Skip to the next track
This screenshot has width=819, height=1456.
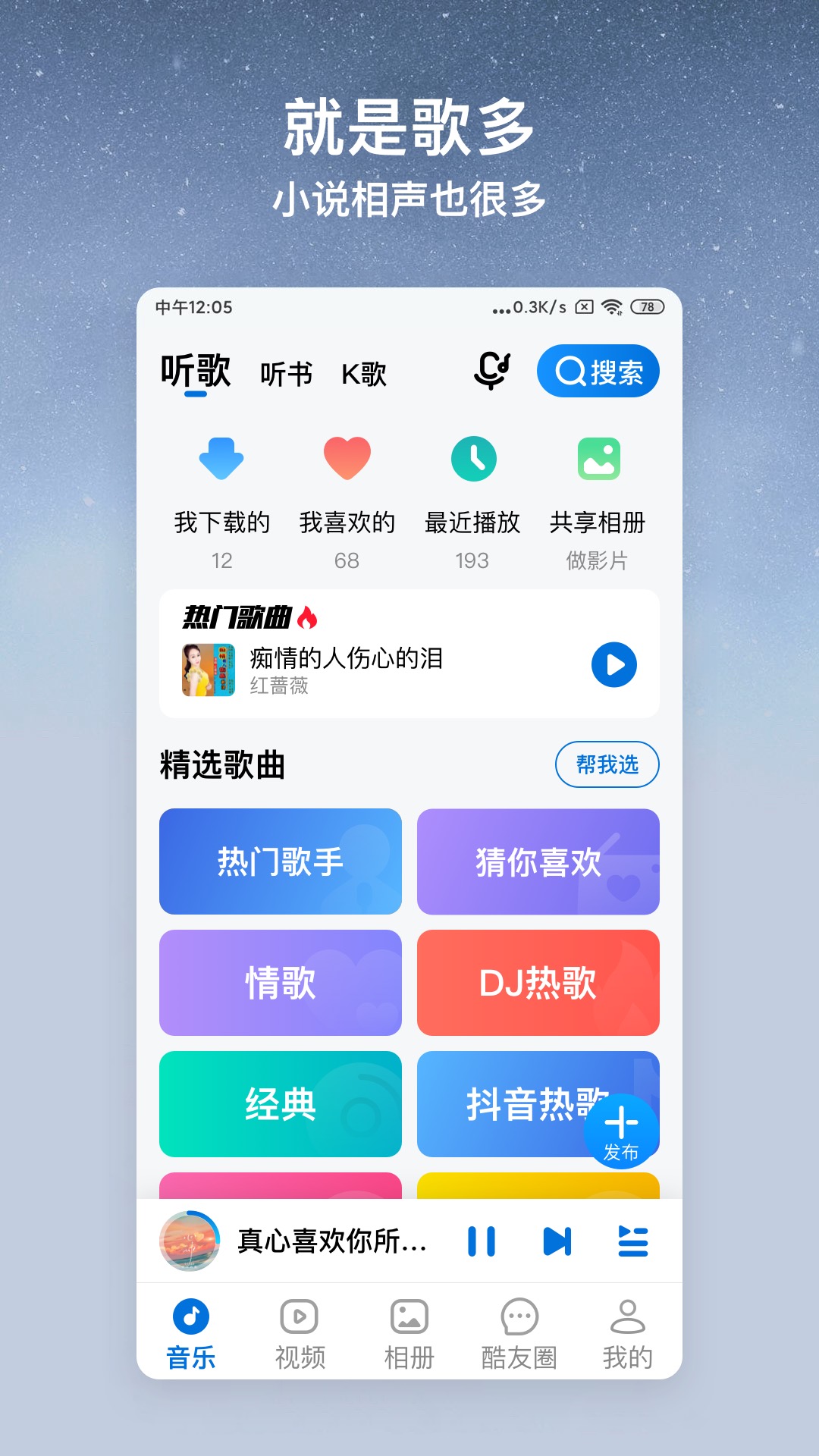tap(558, 1241)
